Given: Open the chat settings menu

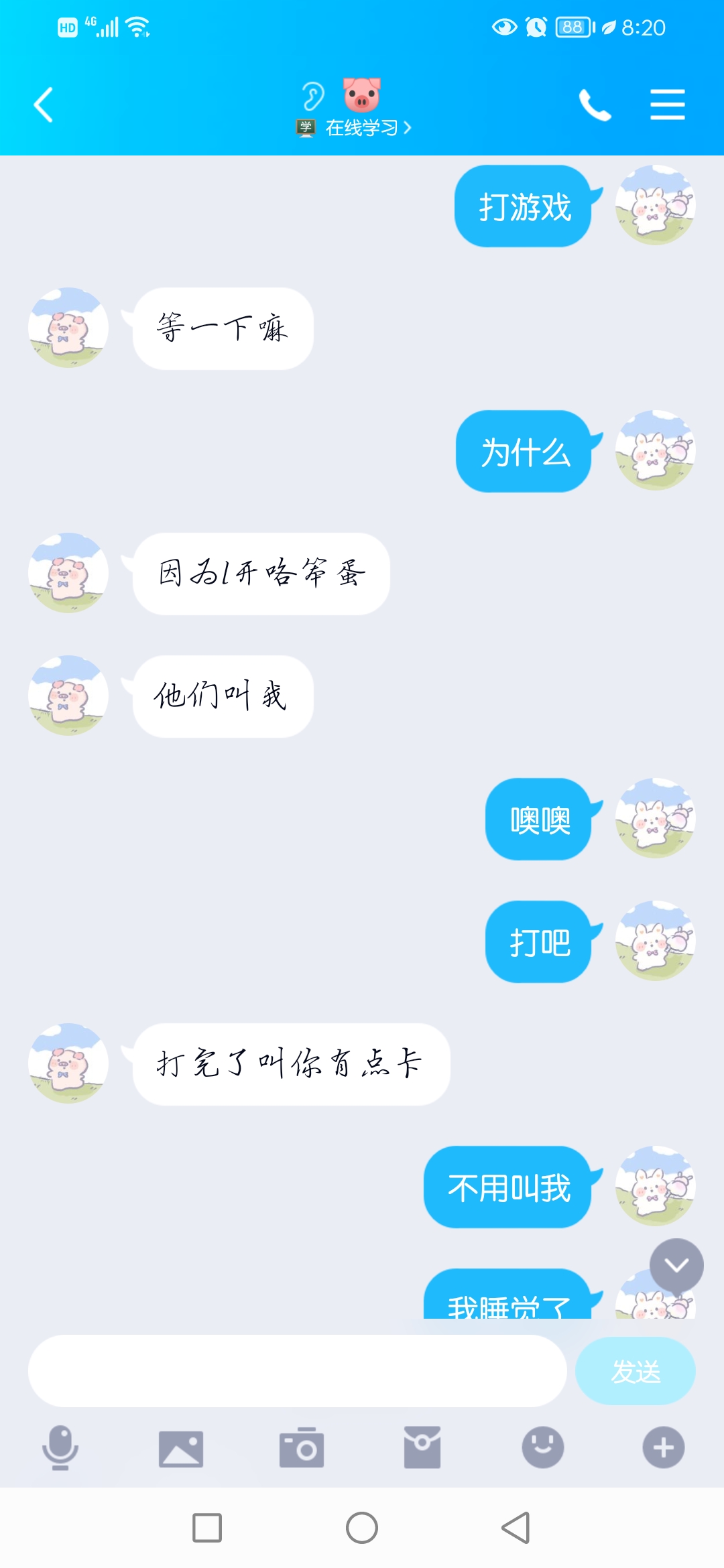Looking at the screenshot, I should [667, 105].
